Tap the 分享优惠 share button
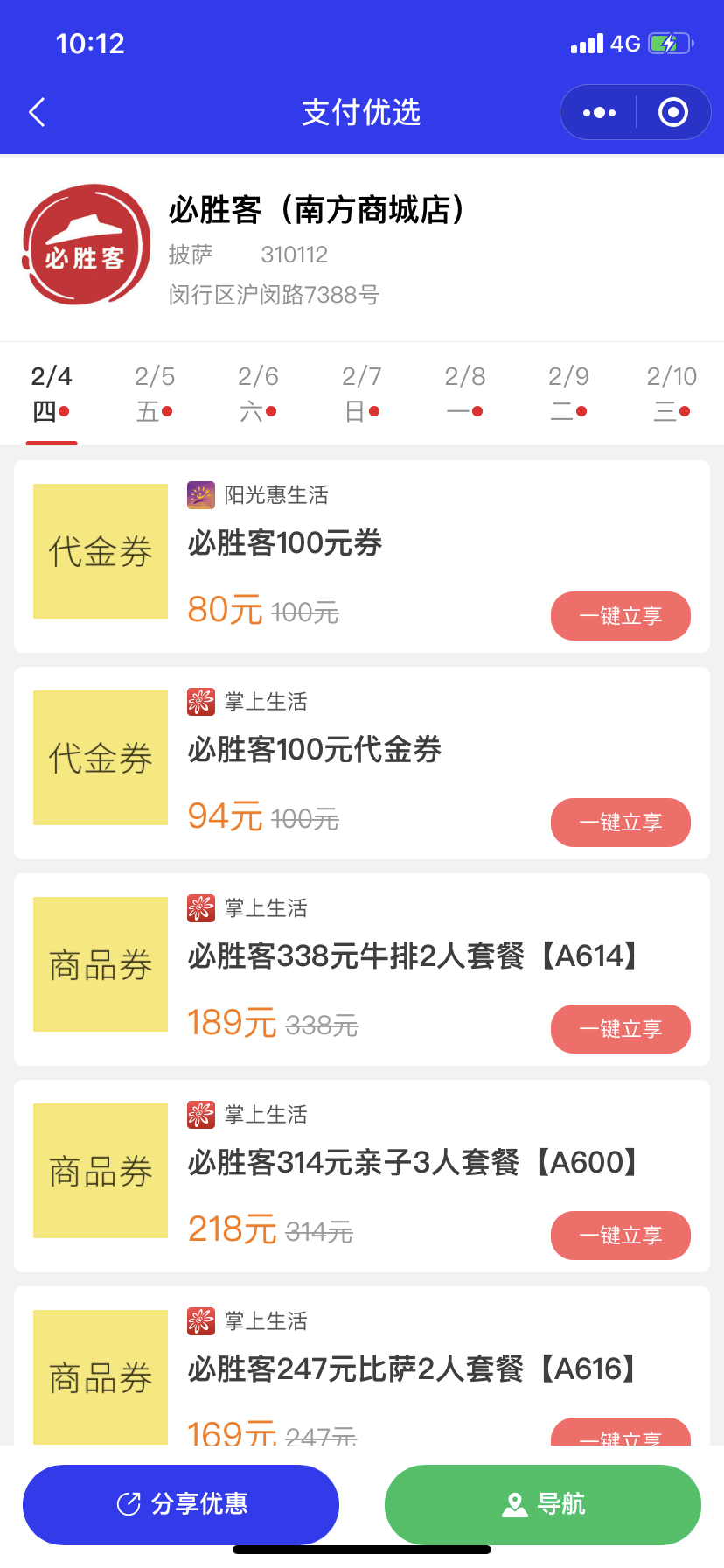 tap(181, 1504)
